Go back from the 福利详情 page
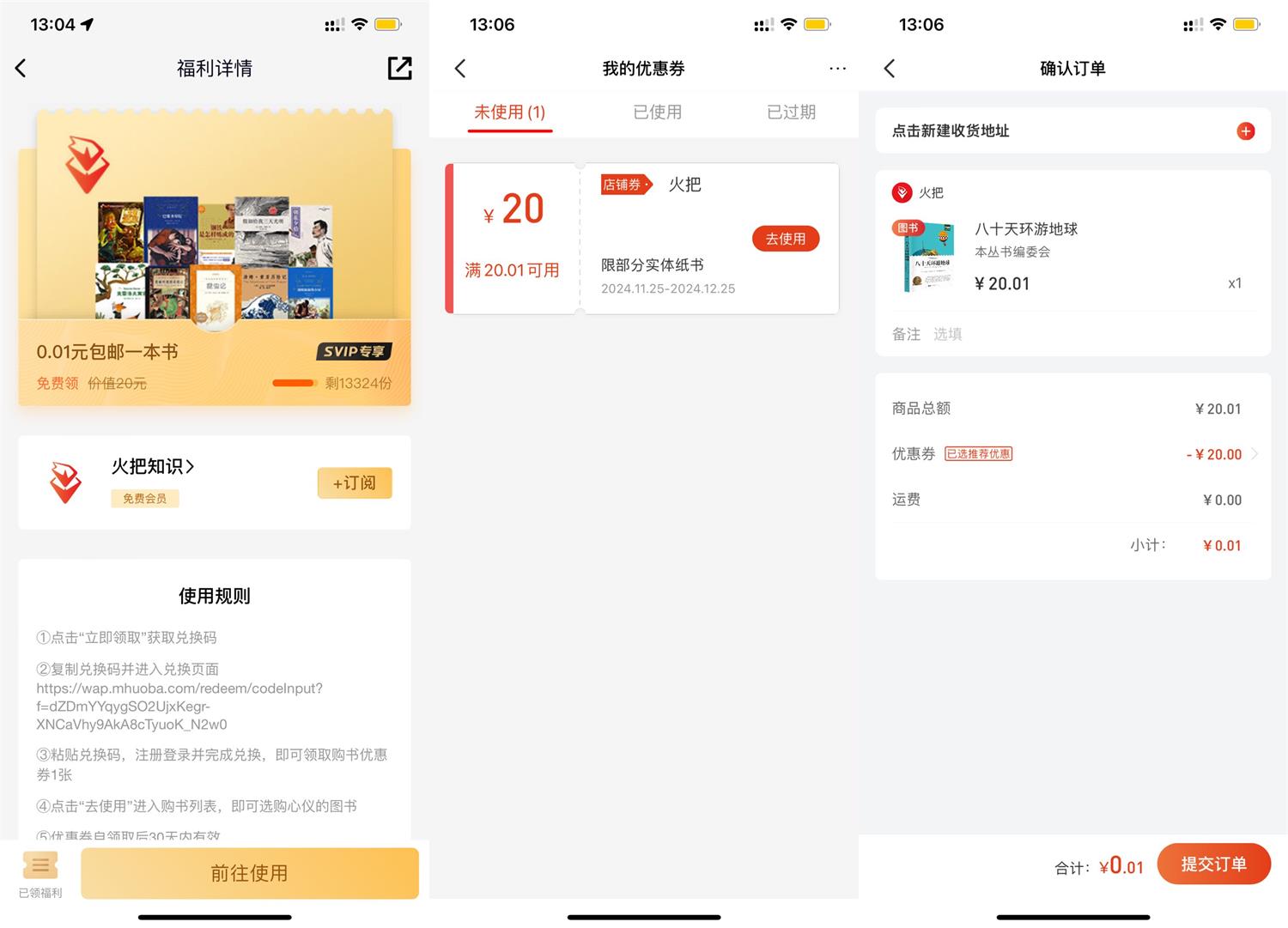The width and height of the screenshot is (1288, 928). click(x=21, y=69)
